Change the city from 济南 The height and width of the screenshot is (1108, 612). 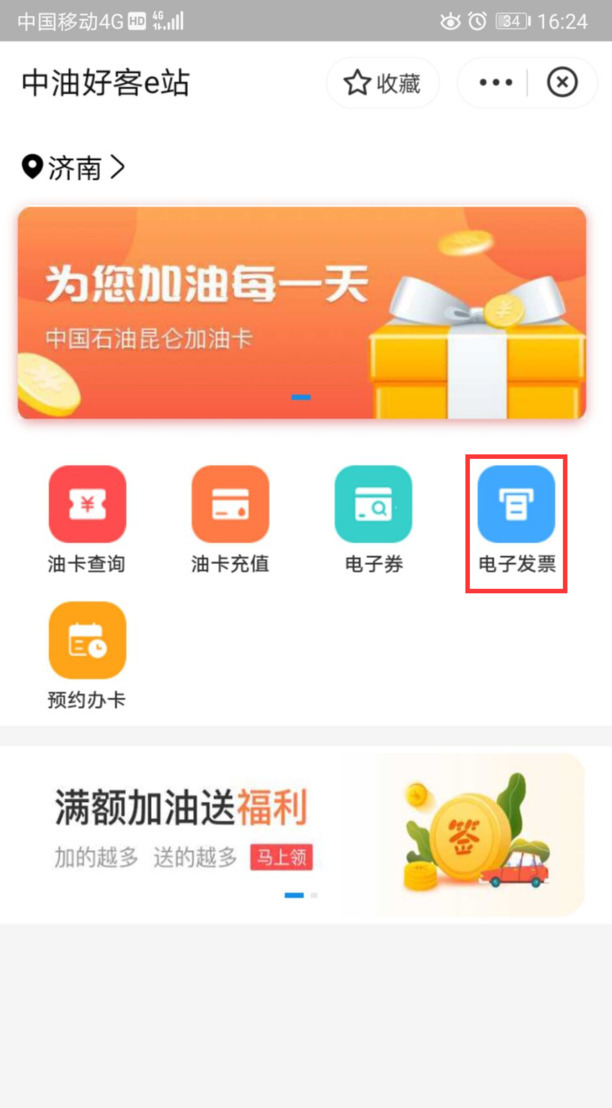coord(75,168)
